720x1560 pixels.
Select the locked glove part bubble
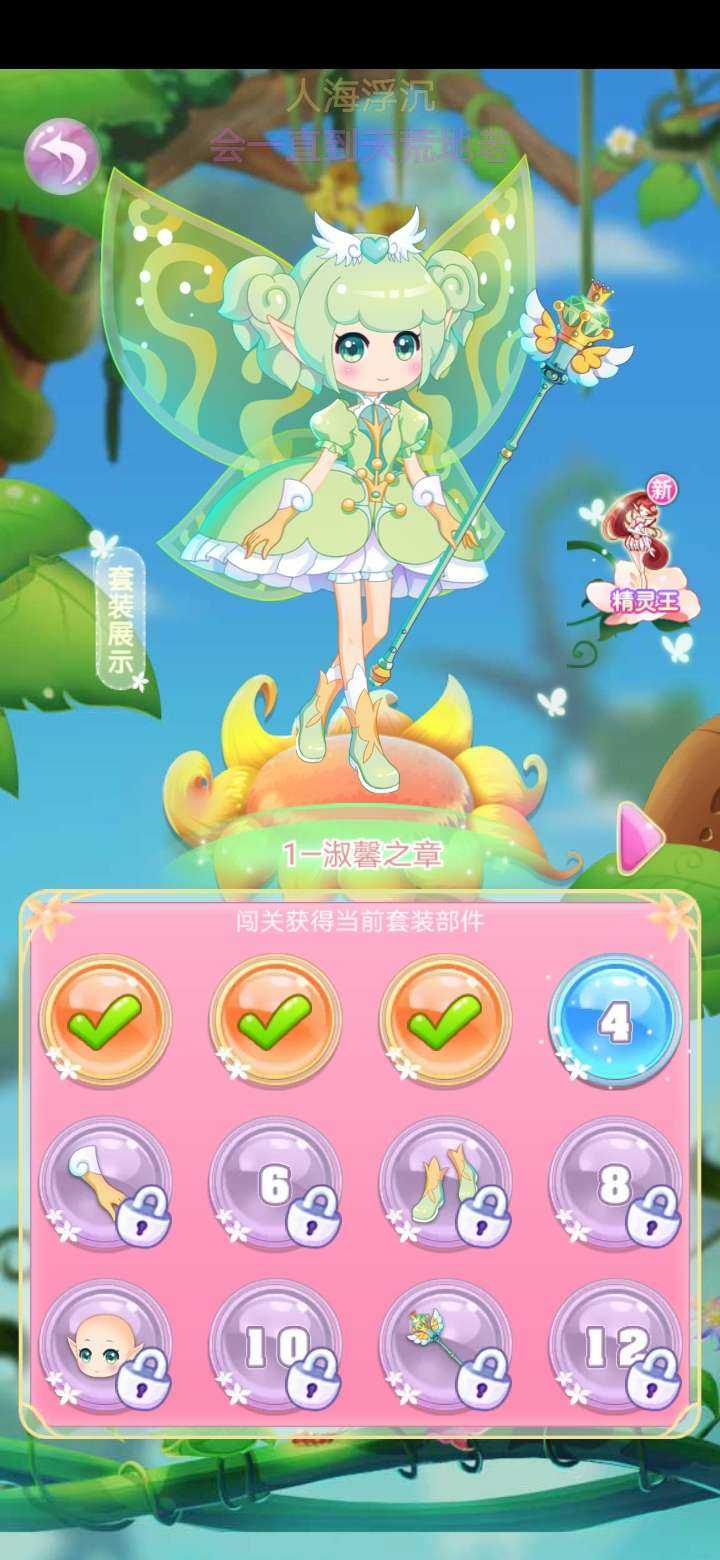coord(105,1182)
